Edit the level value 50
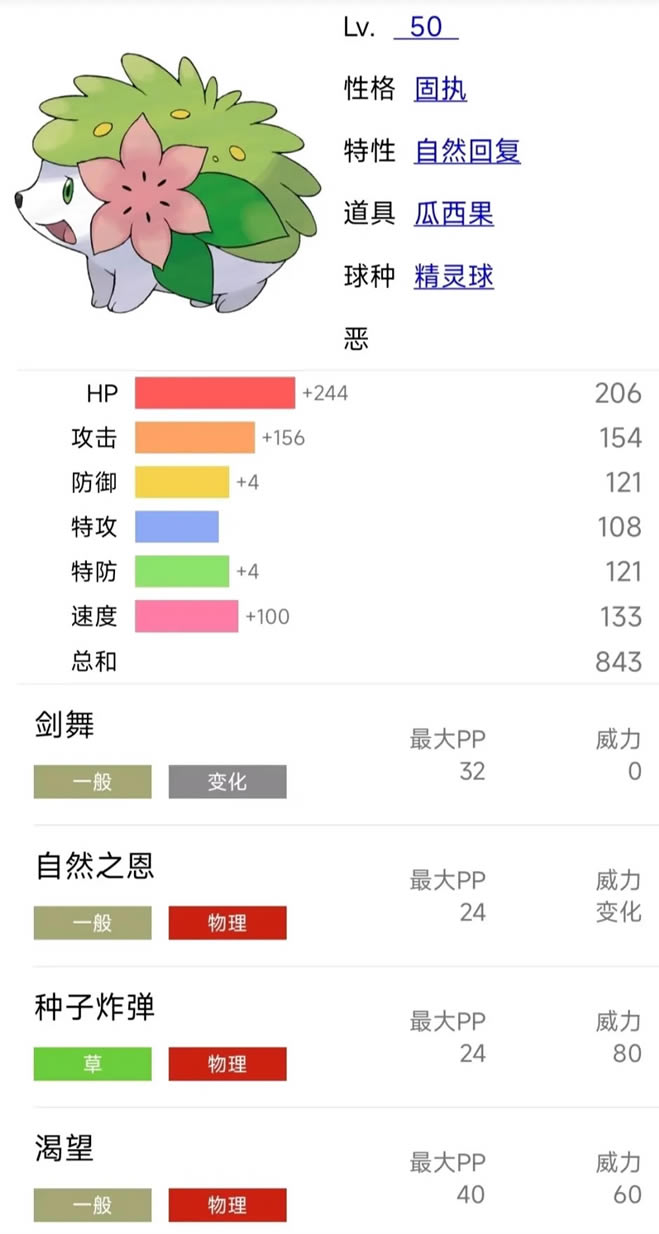Screen dimensions: 659x1234 click(426, 27)
